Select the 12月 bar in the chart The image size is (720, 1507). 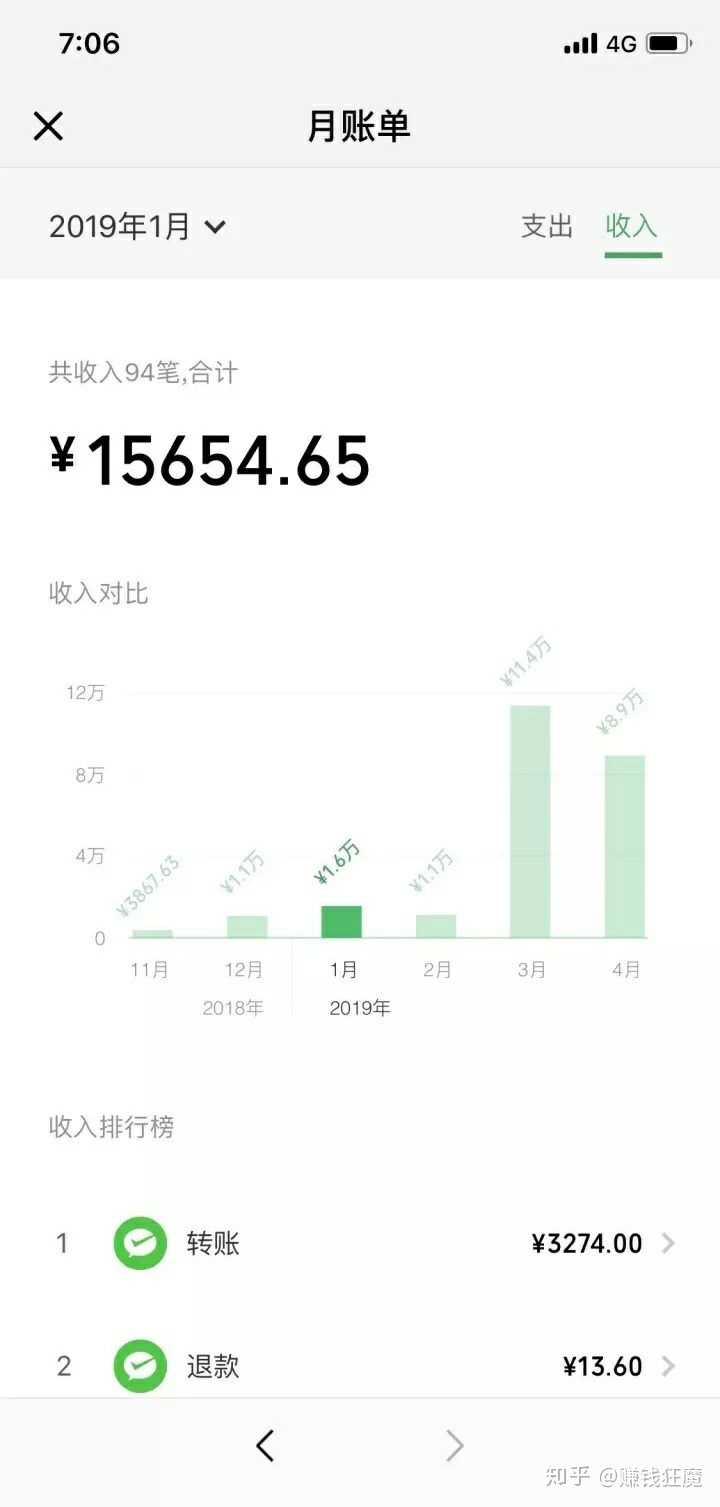tap(247, 926)
